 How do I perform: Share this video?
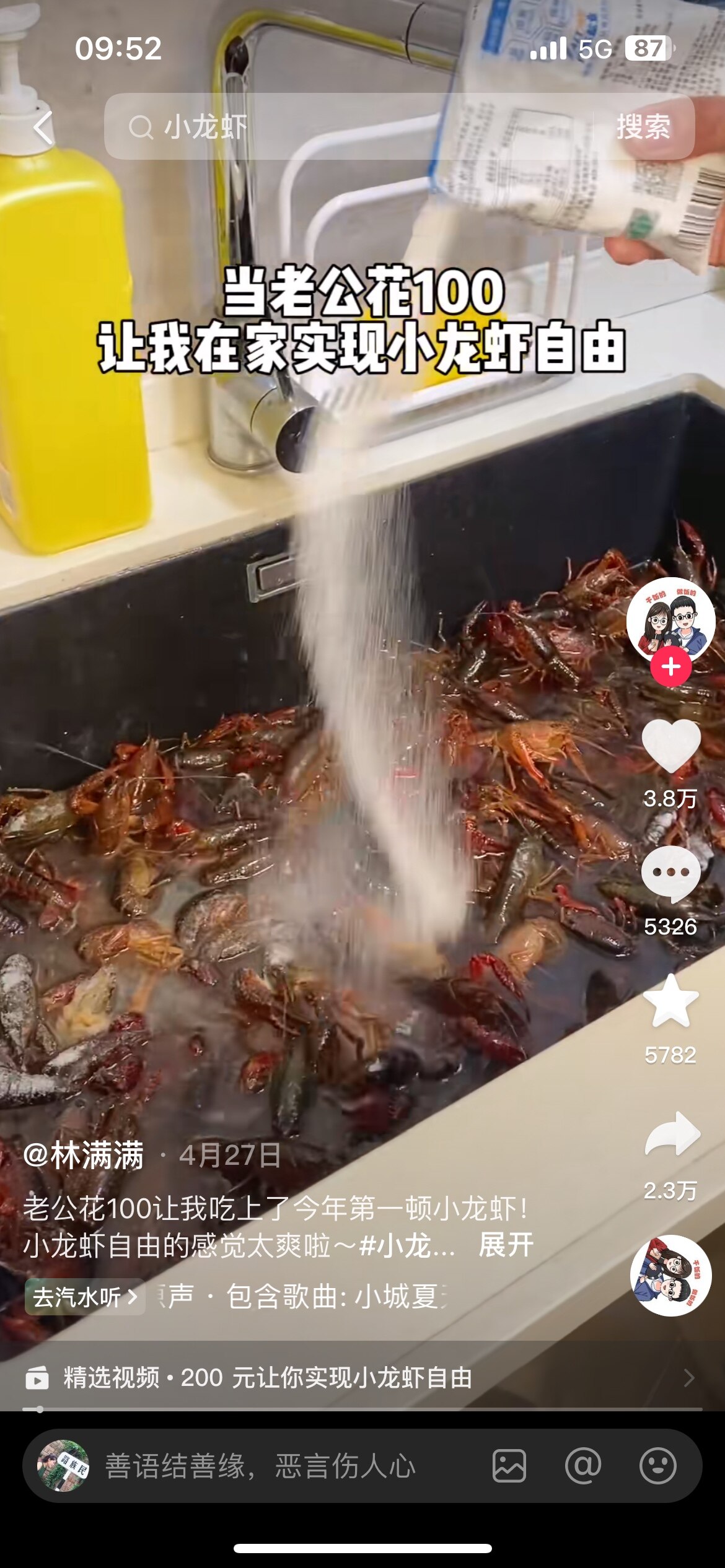pyautogui.click(x=672, y=1135)
